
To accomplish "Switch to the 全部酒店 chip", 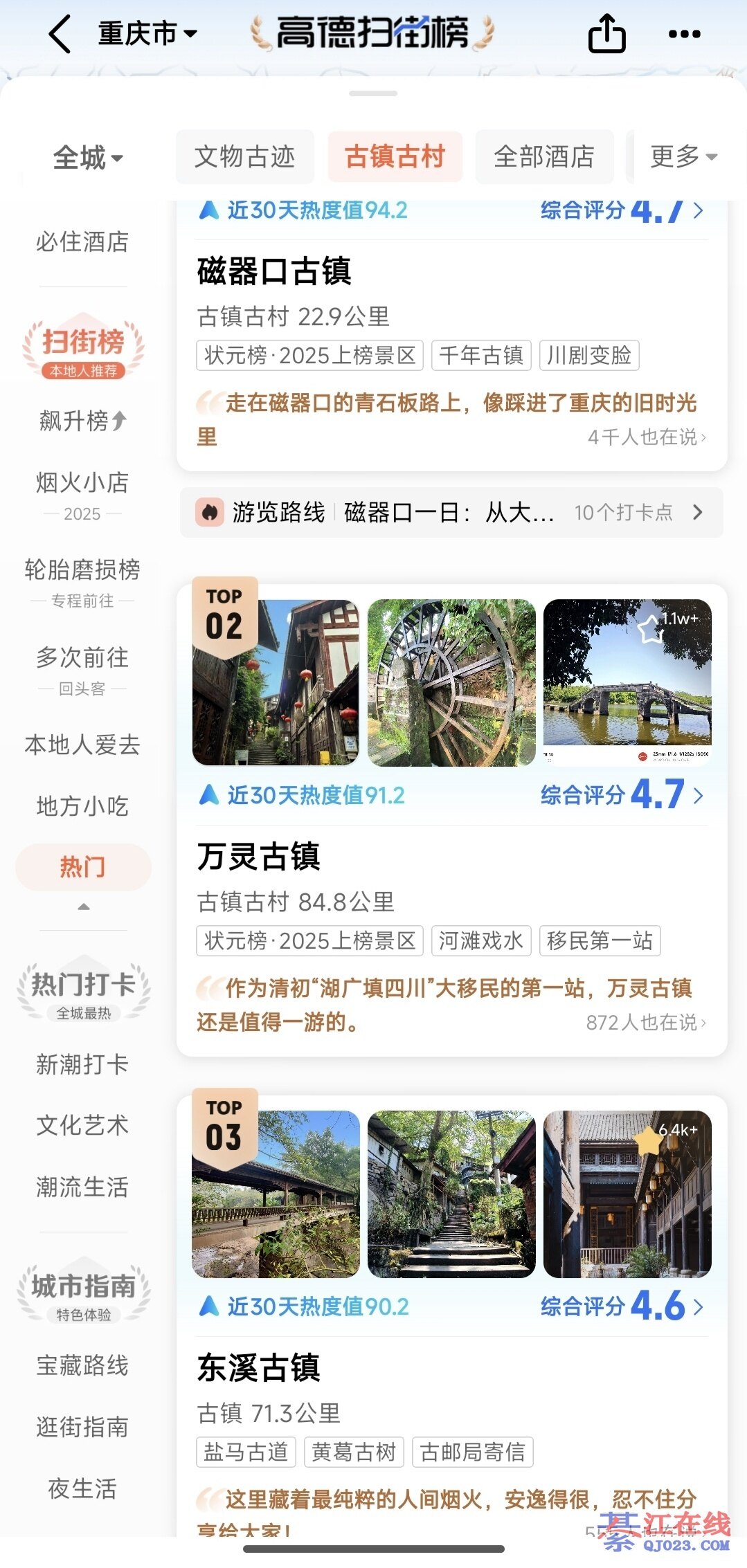I will [x=544, y=157].
